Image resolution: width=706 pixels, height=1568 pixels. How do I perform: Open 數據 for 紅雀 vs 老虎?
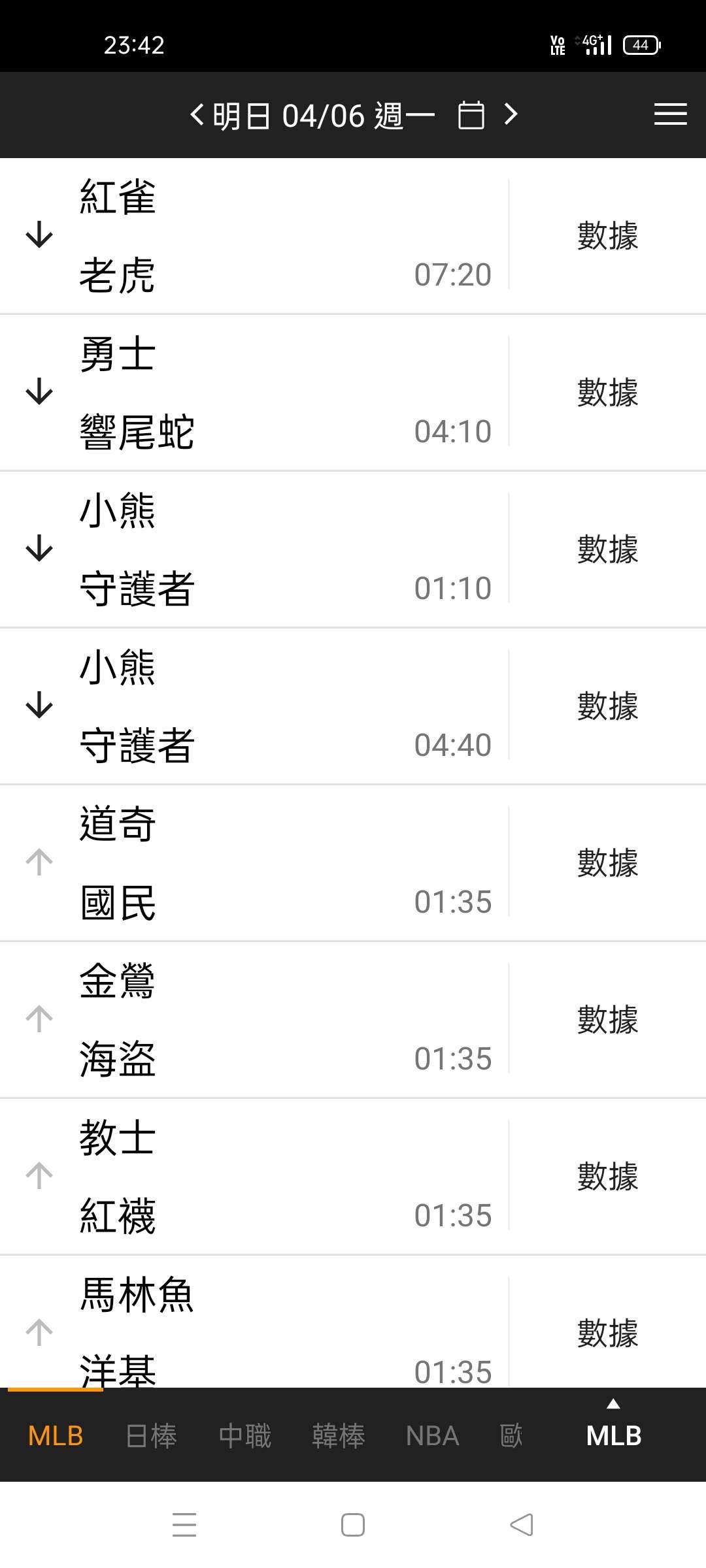click(607, 236)
